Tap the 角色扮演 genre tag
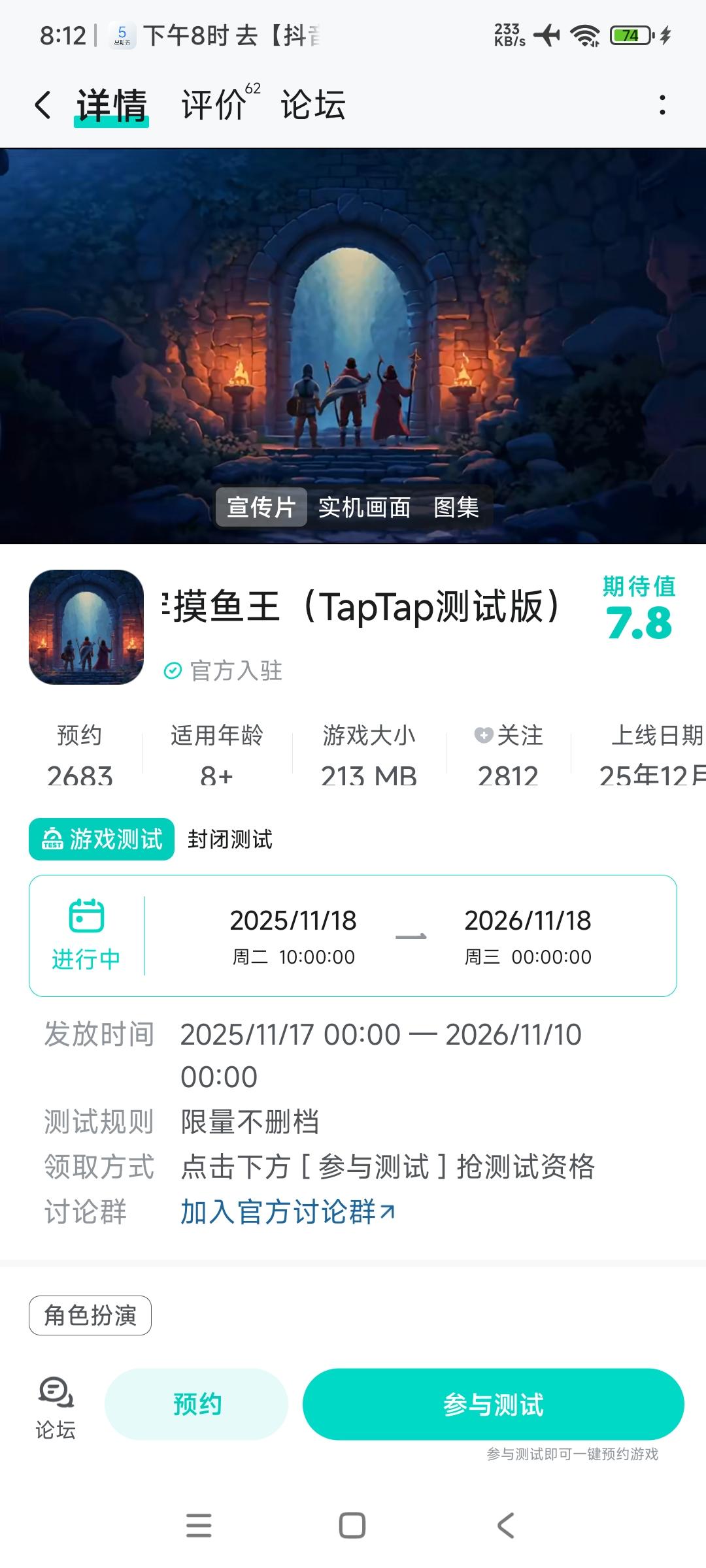This screenshot has height=1568, width=706. click(90, 1315)
